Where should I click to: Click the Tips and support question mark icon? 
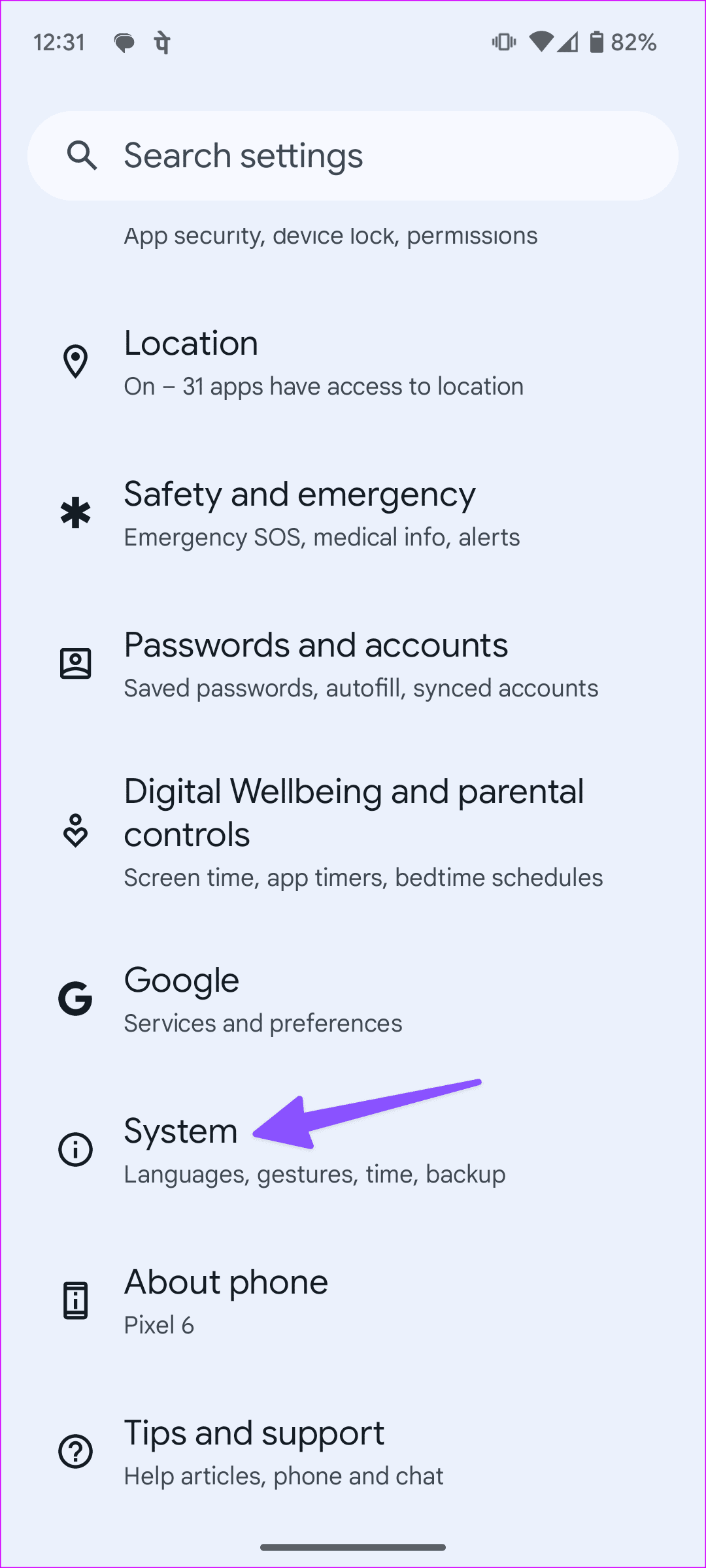tap(75, 1452)
